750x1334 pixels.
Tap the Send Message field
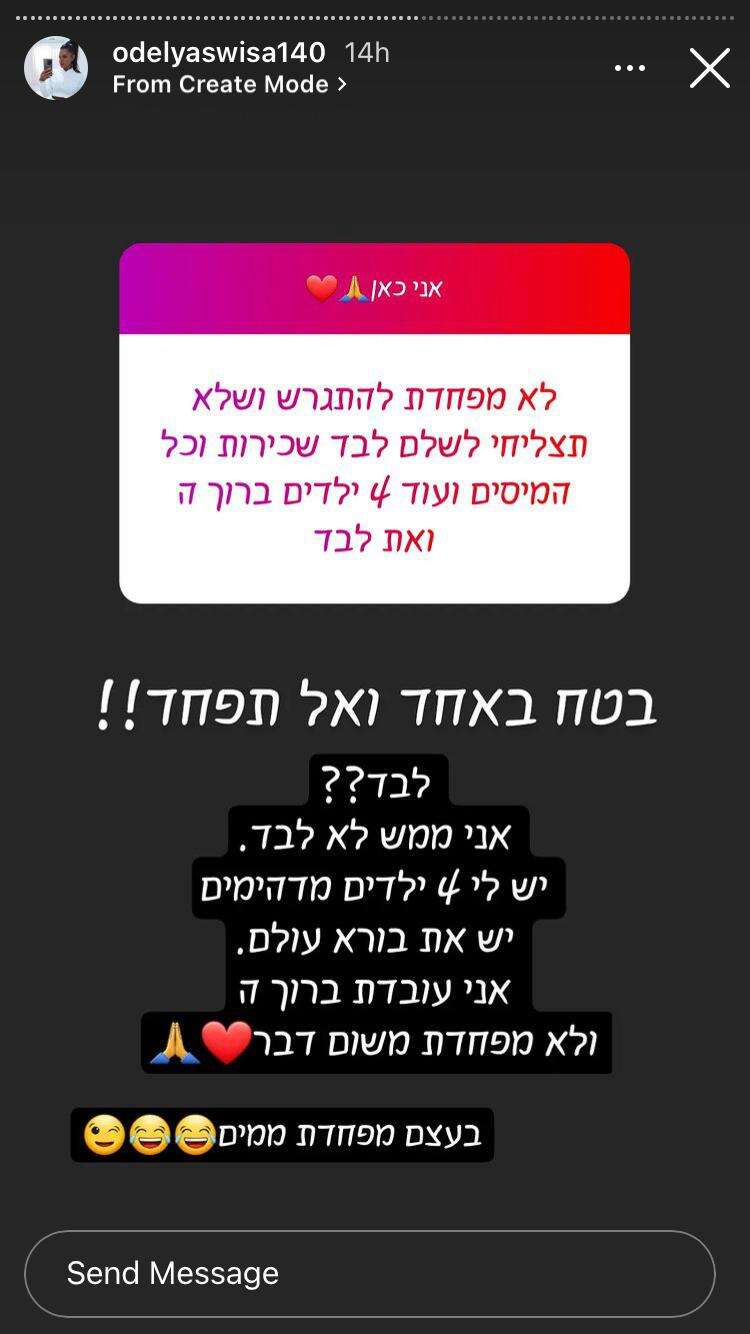pos(369,1273)
